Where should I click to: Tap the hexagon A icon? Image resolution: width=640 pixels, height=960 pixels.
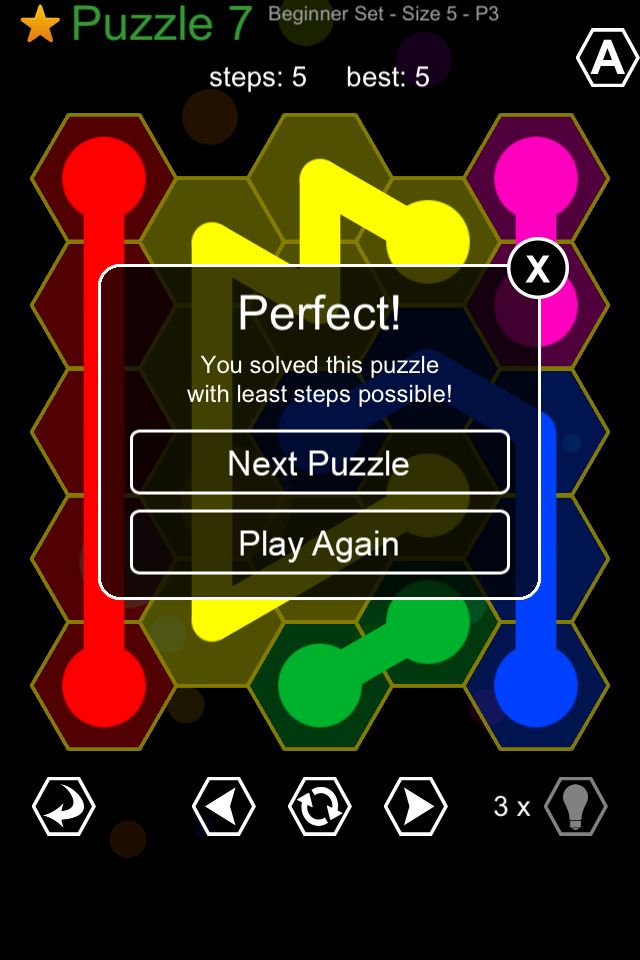(607, 60)
